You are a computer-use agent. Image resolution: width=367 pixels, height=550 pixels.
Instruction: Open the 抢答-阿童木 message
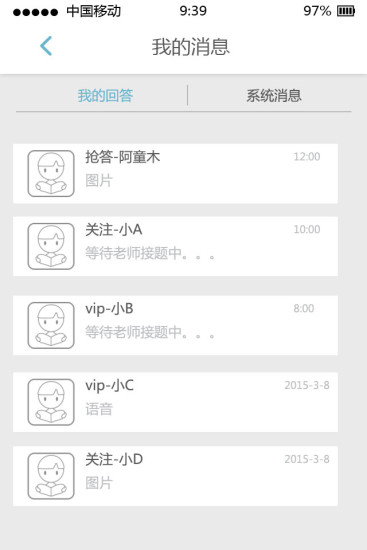(175, 174)
